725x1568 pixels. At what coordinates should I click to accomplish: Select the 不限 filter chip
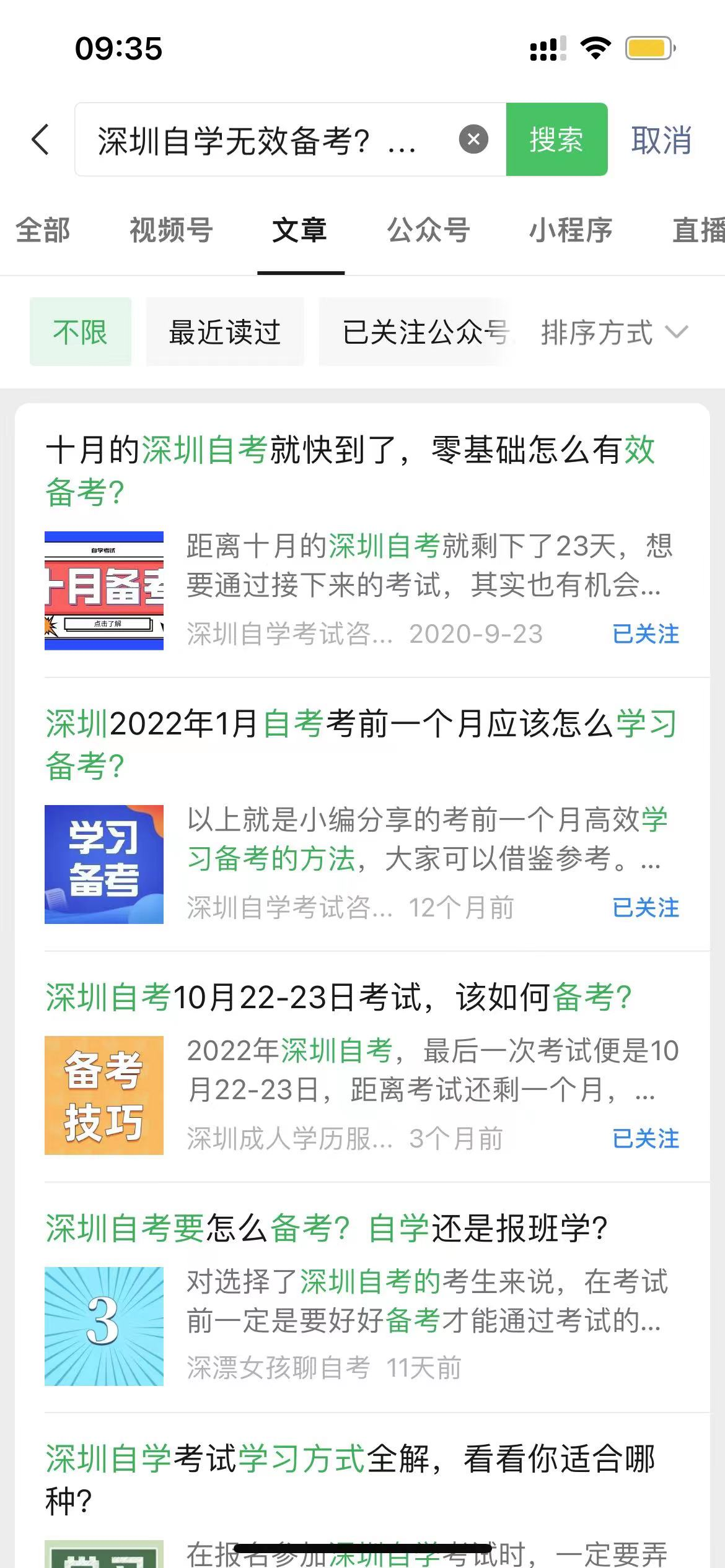[x=81, y=332]
